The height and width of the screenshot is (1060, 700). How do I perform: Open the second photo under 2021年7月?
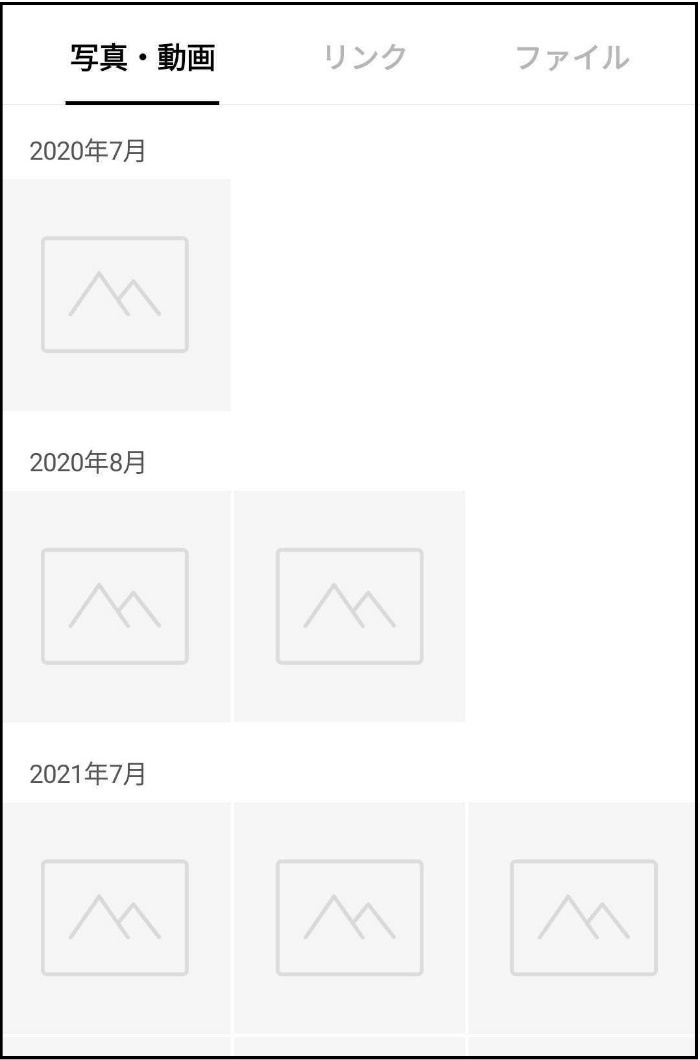(349, 917)
